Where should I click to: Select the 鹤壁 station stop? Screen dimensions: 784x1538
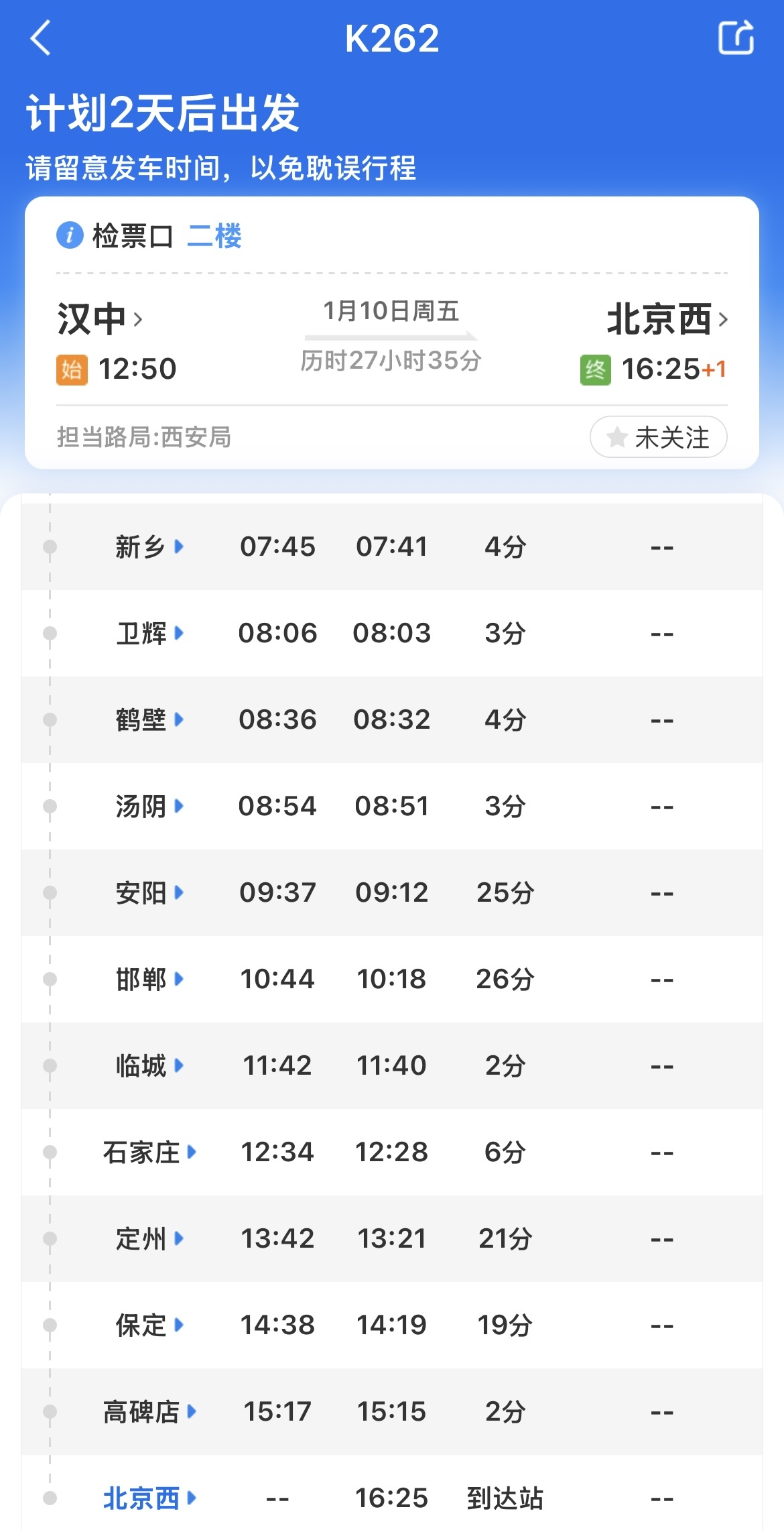point(149,720)
